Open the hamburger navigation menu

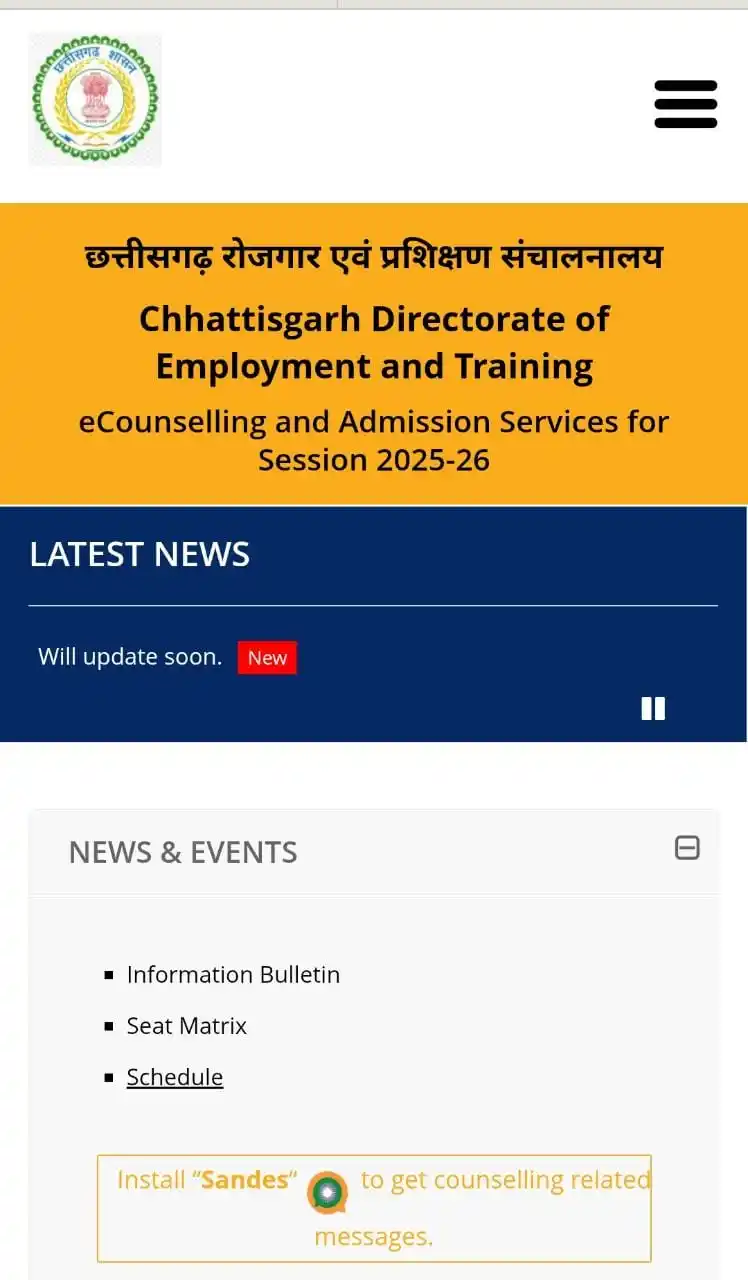686,104
